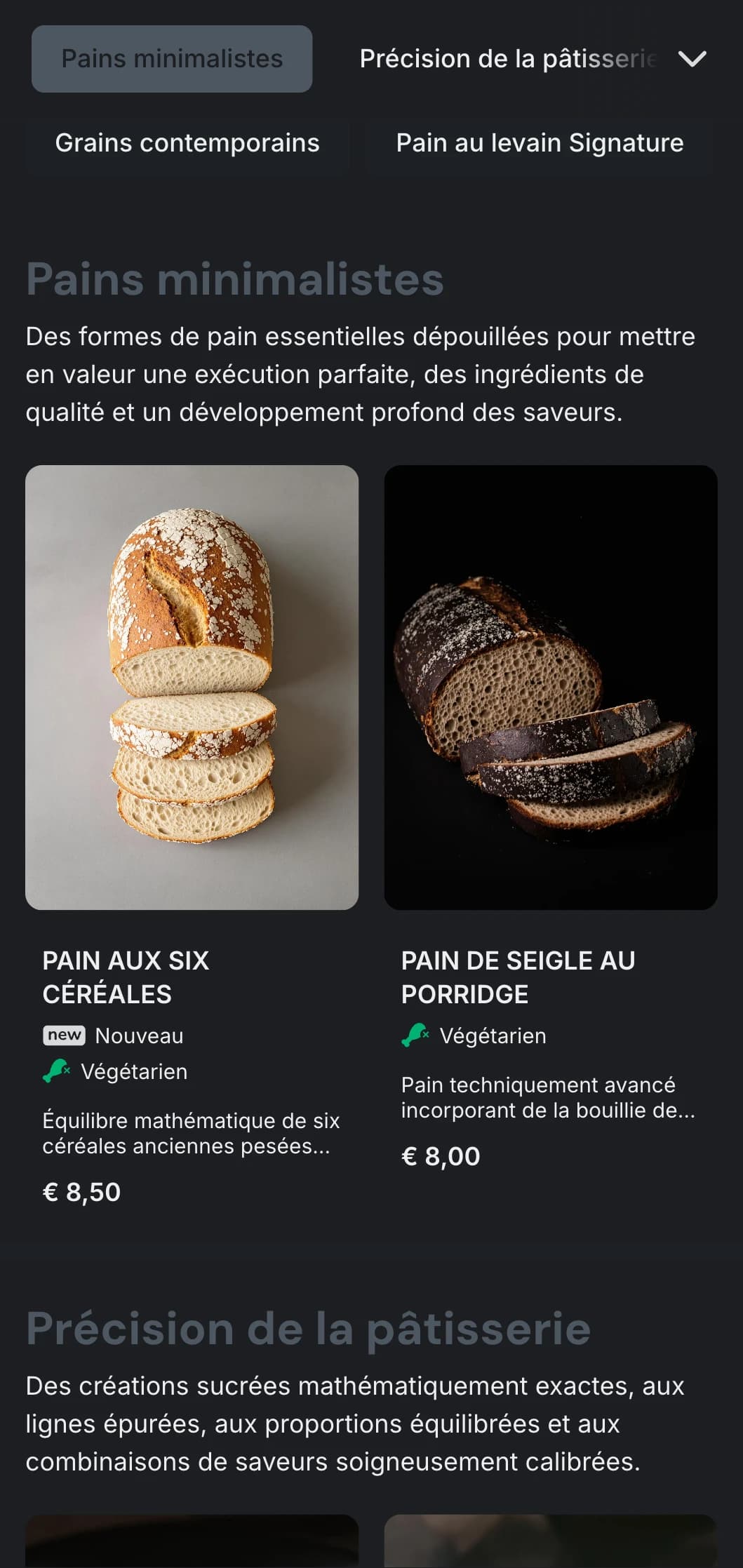
Task: Click the € 8,00 price tag
Action: 440,1155
